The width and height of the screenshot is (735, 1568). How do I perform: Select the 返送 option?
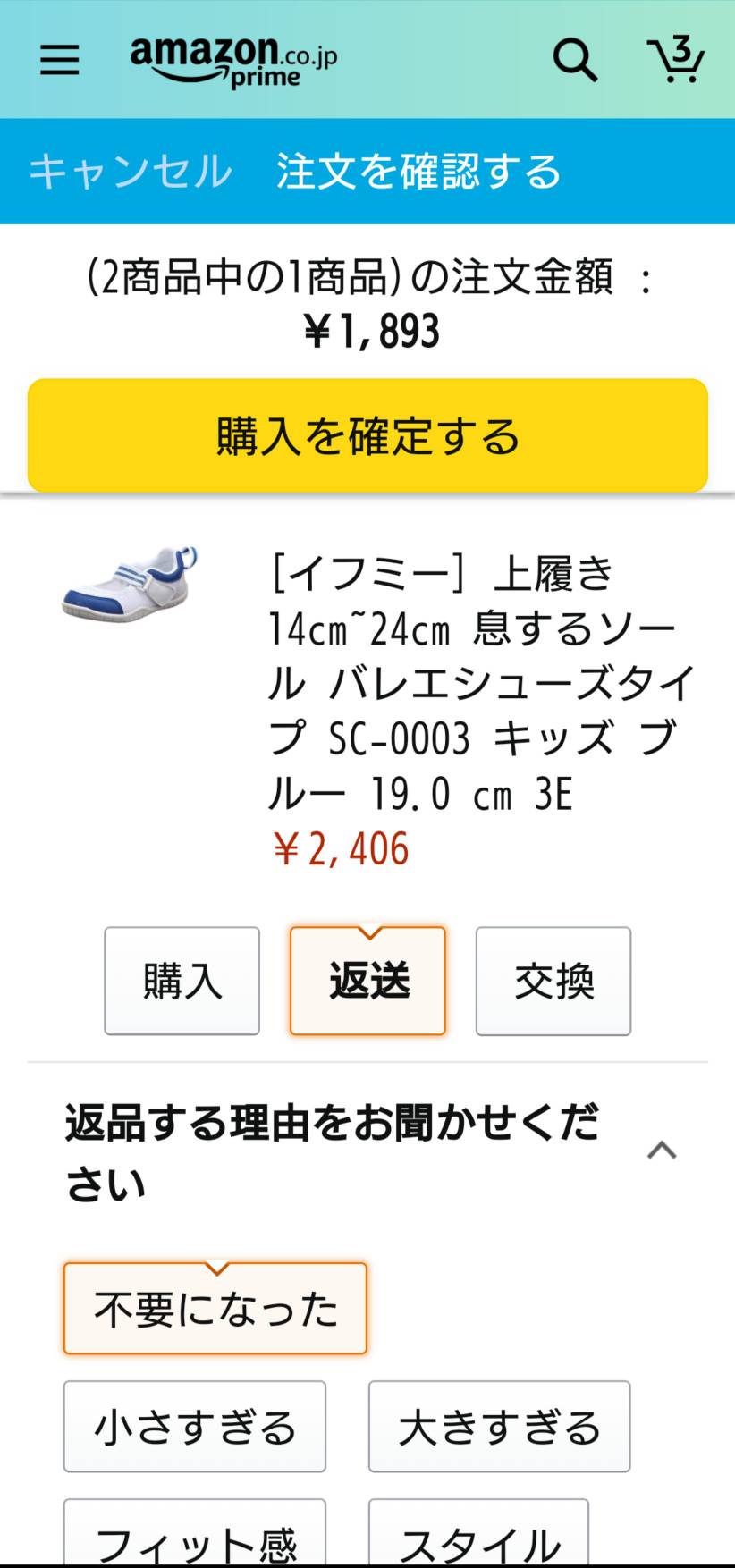point(367,981)
